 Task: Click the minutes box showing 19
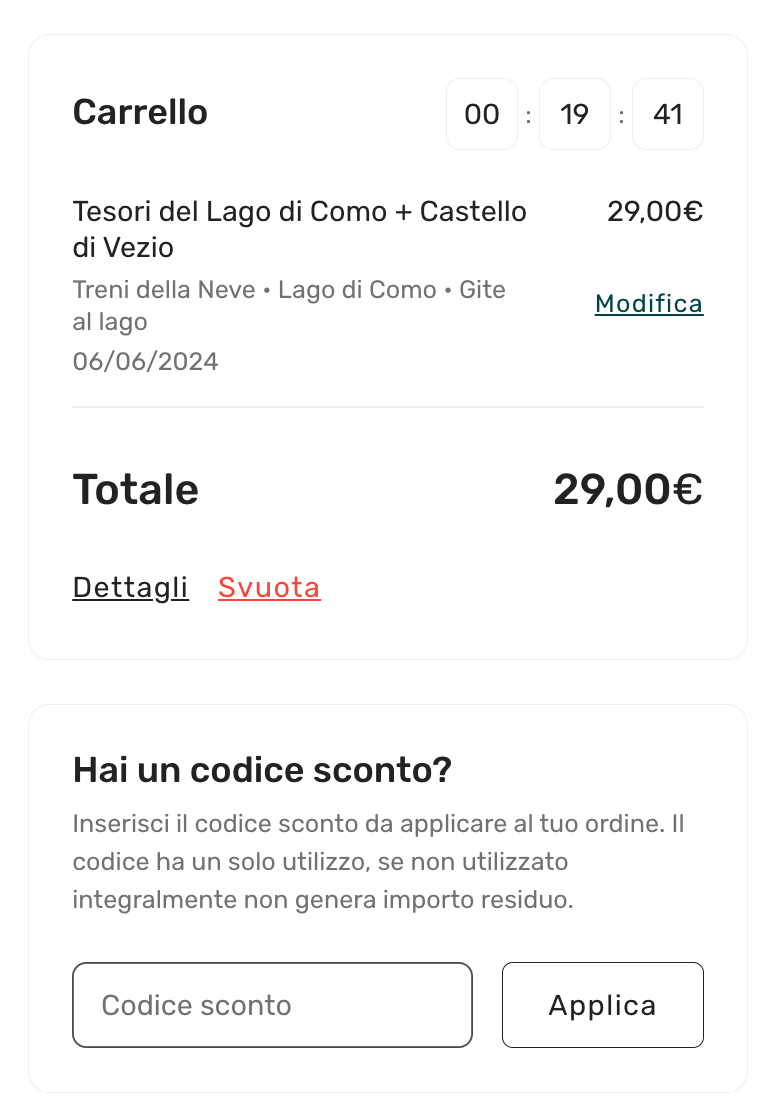click(575, 114)
